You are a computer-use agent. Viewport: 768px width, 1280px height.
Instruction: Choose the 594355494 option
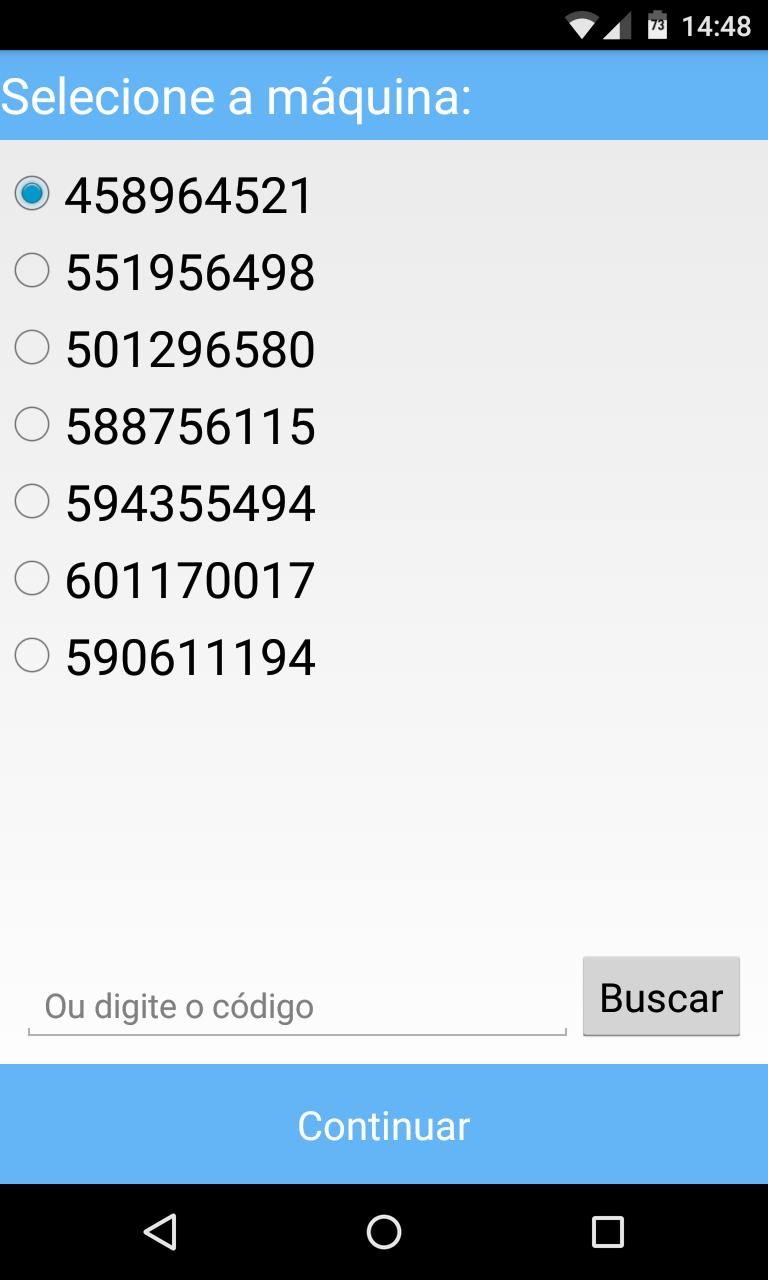(x=165, y=502)
